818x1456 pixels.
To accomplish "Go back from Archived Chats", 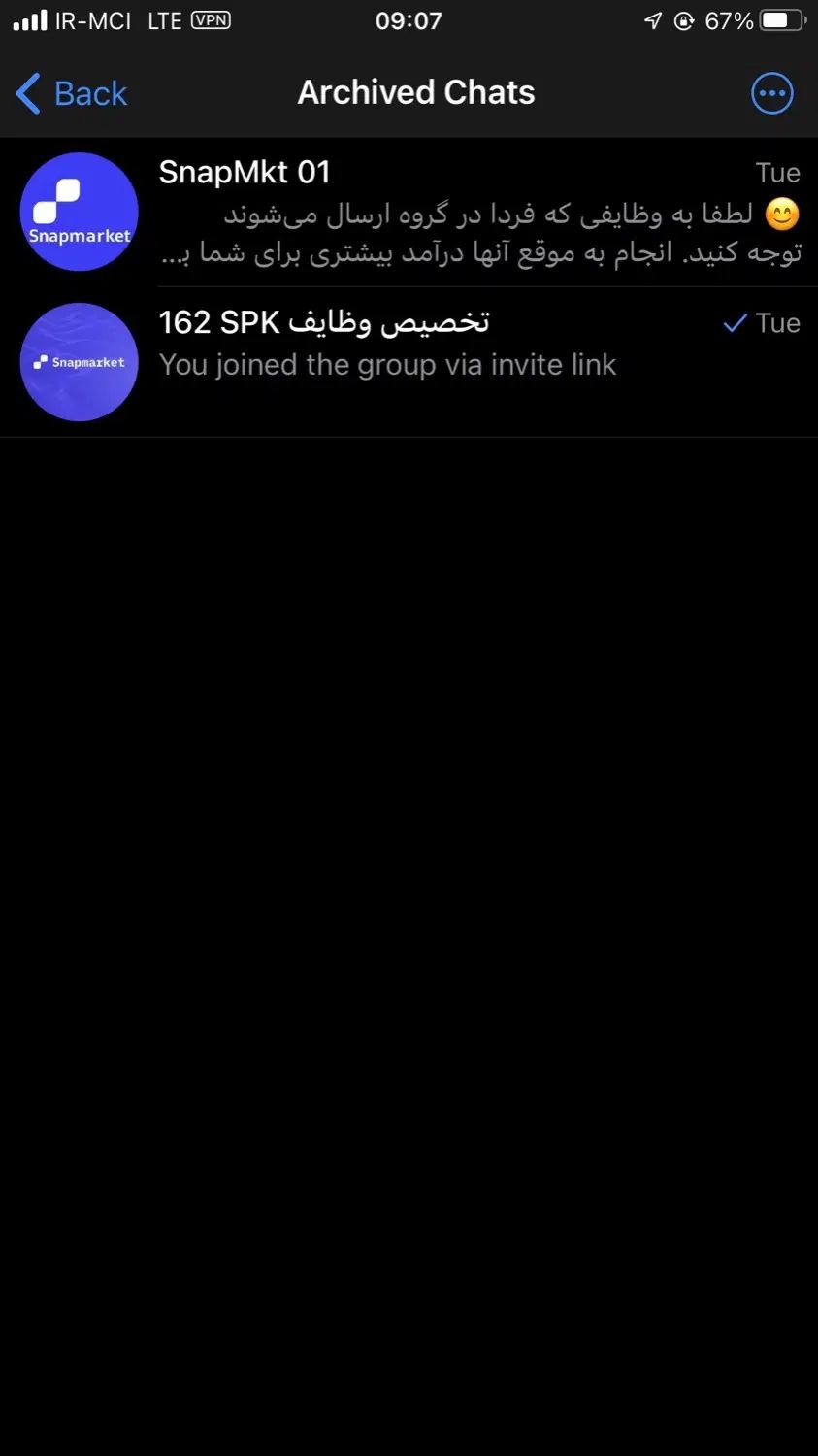I will pyautogui.click(x=72, y=94).
